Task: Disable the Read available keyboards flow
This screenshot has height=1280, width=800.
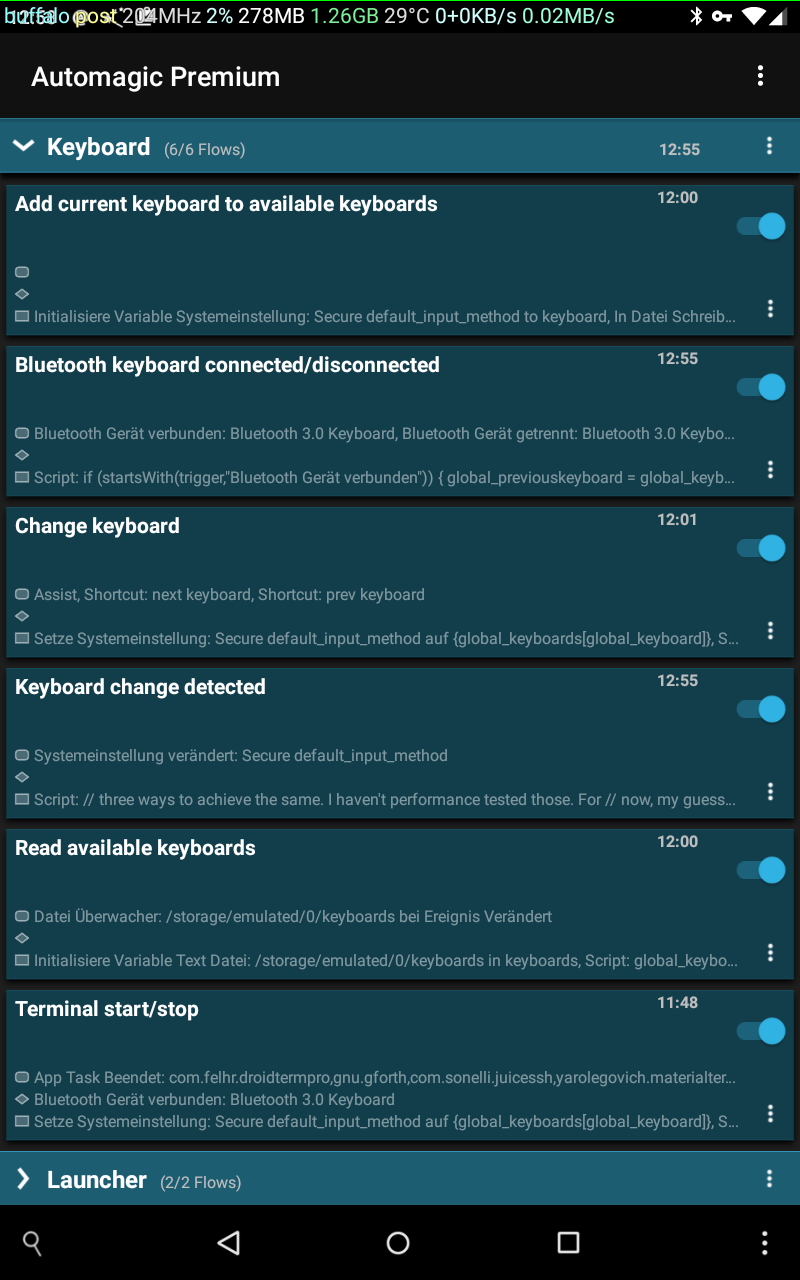Action: [x=761, y=870]
